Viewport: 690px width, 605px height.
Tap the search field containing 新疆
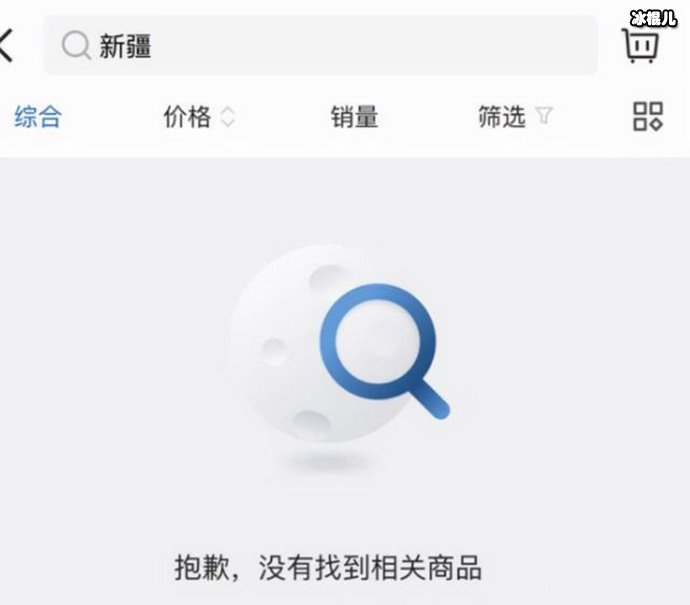[x=320, y=46]
